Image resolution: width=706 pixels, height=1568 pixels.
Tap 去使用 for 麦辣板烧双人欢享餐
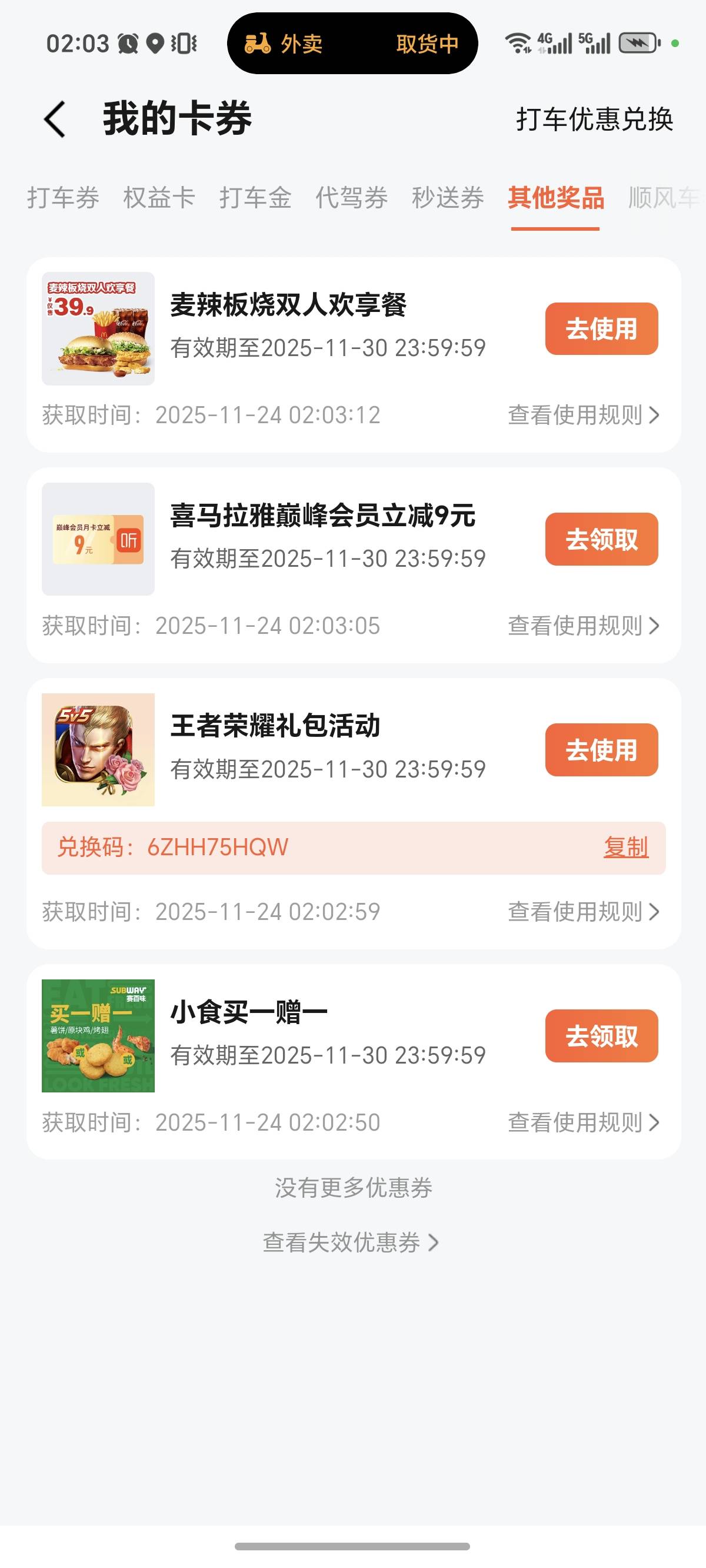(x=601, y=328)
